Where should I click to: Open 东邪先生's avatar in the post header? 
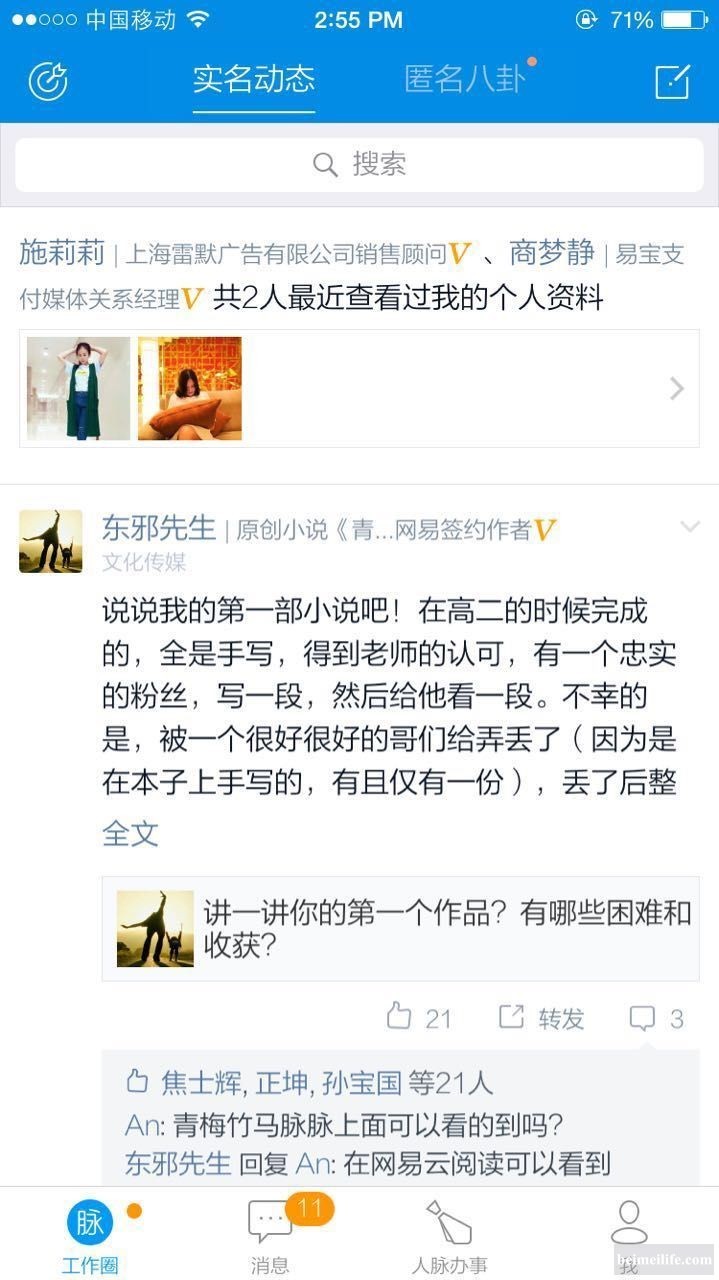pyautogui.click(x=51, y=541)
